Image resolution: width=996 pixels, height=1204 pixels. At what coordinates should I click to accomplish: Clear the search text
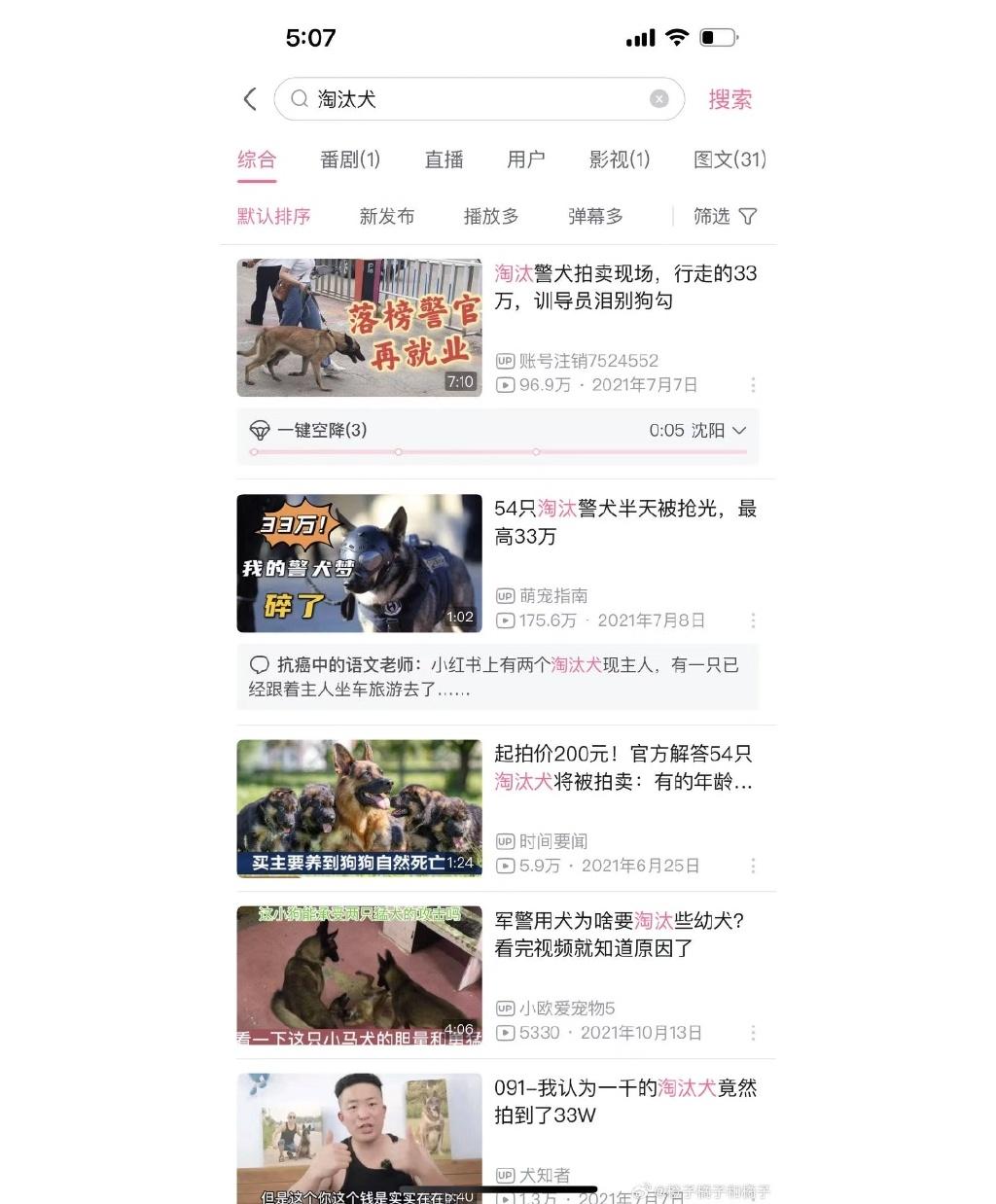click(x=659, y=99)
